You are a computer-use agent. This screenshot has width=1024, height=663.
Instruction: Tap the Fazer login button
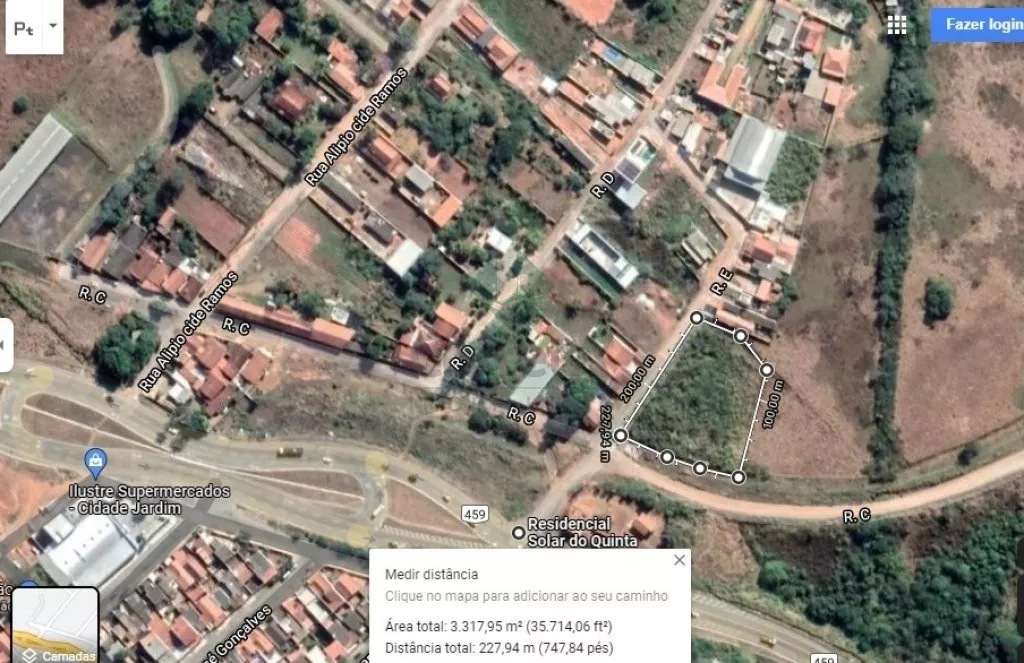(979, 25)
